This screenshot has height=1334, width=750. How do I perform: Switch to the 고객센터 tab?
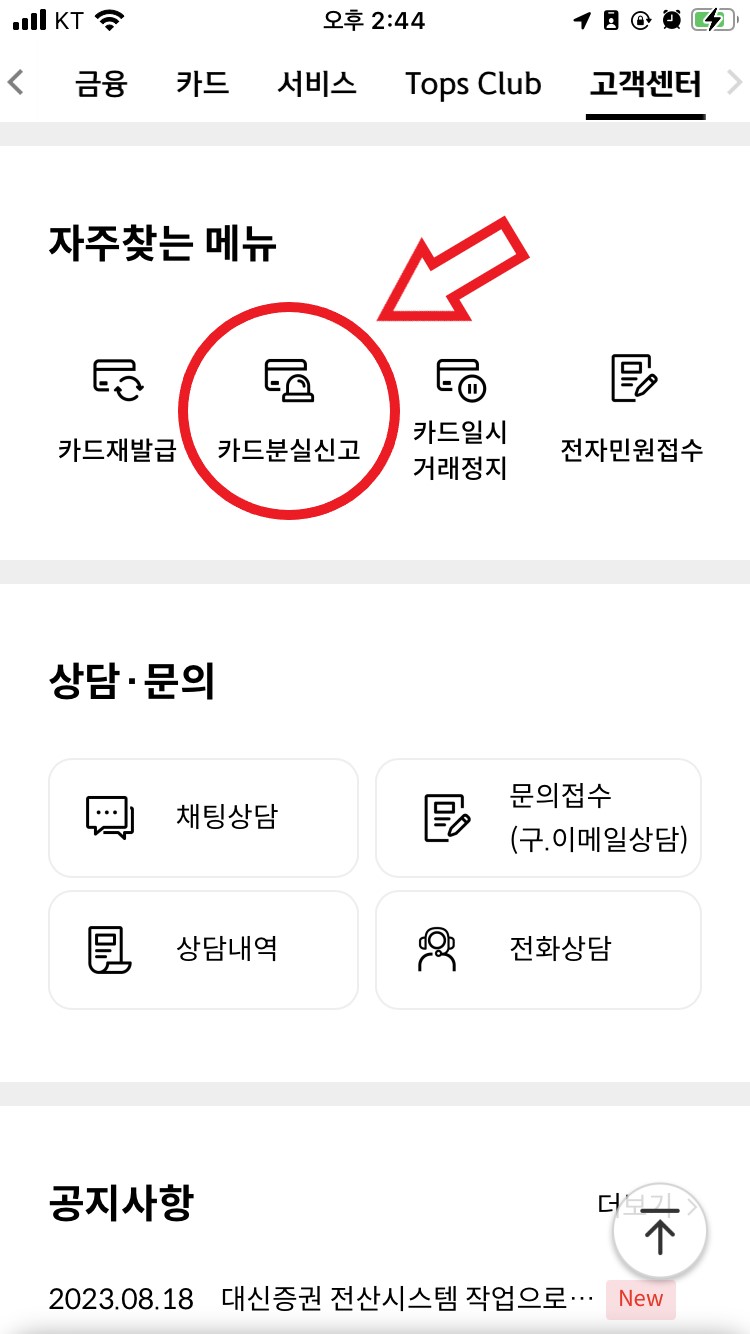(645, 84)
